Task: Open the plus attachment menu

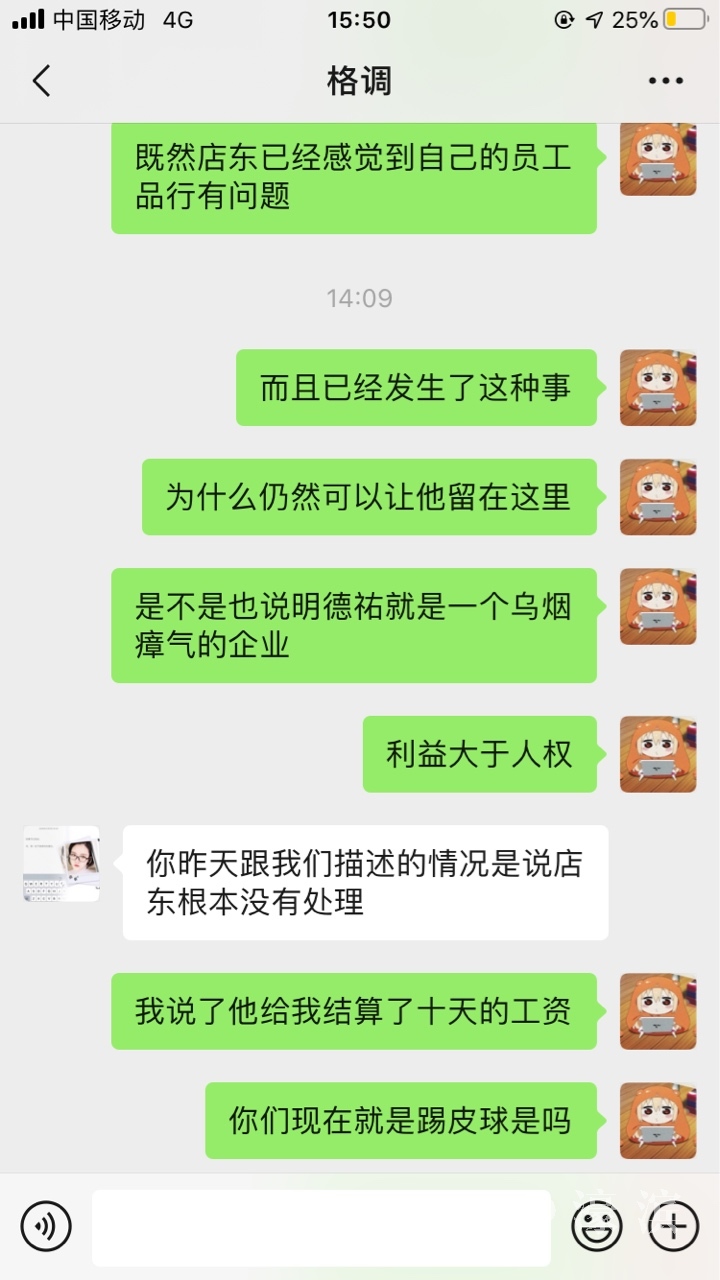Action: click(673, 1225)
